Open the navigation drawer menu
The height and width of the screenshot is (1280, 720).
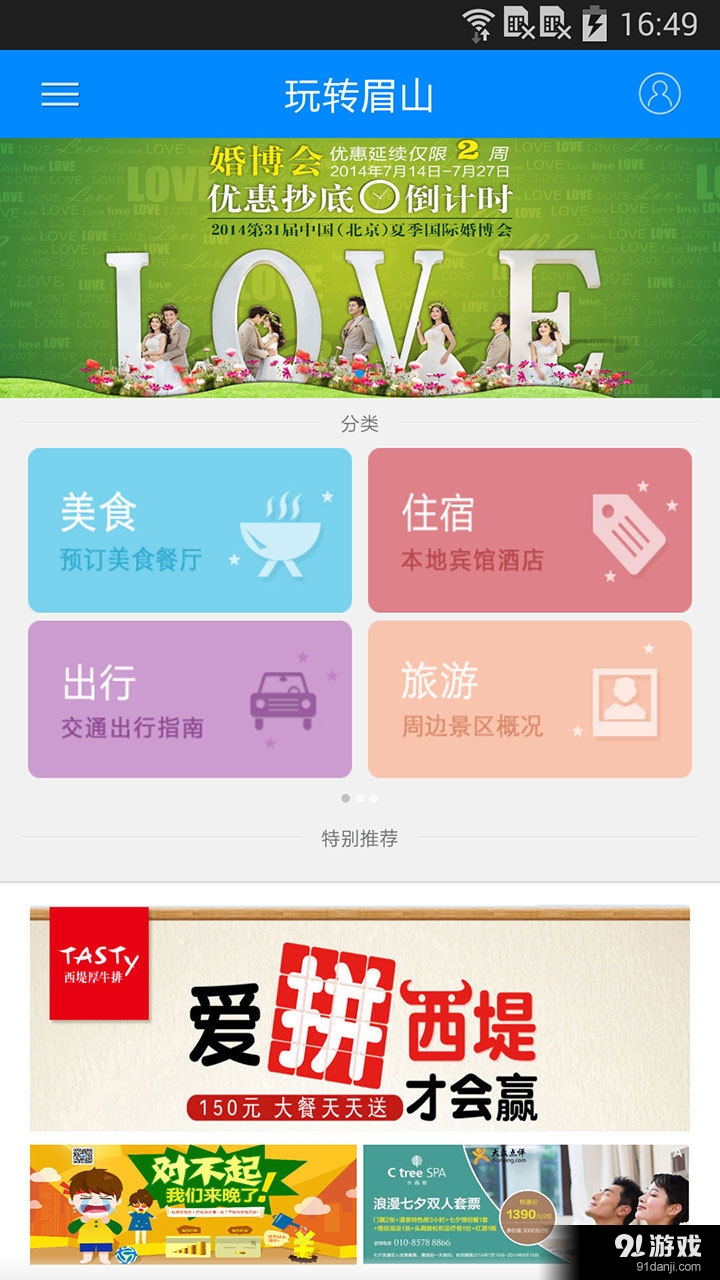(60, 95)
